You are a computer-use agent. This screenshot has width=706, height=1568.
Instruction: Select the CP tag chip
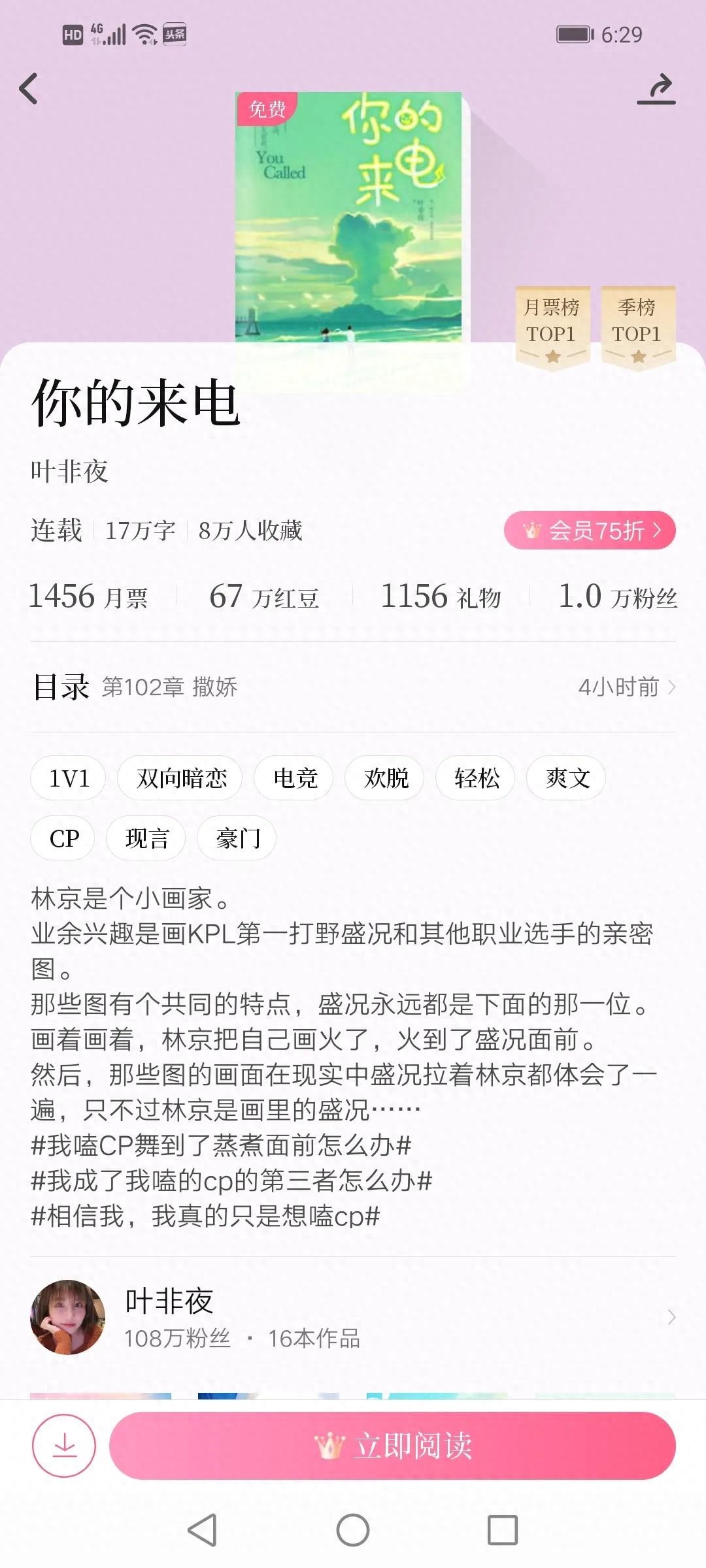63,838
